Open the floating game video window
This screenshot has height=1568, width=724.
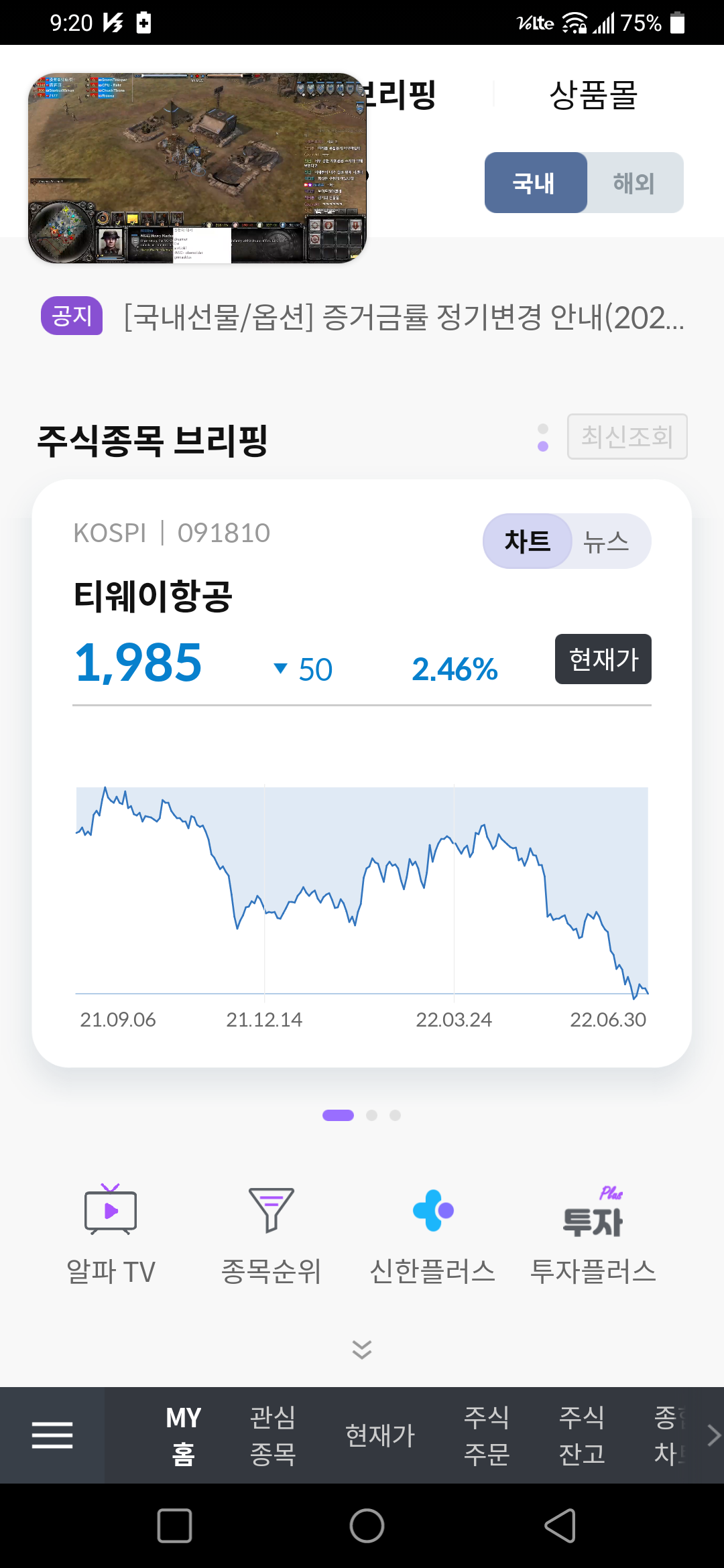197,168
